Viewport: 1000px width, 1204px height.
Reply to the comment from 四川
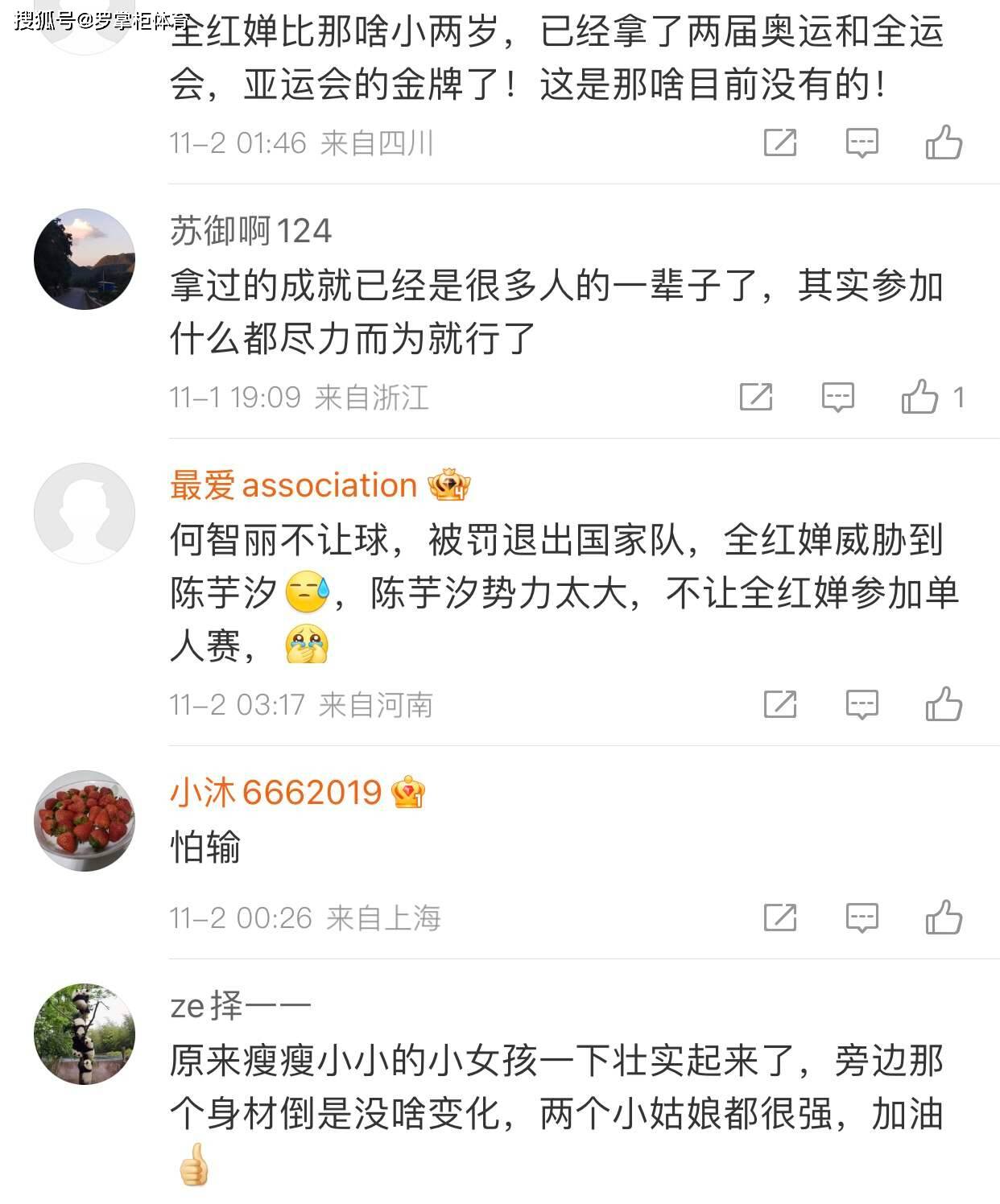click(862, 143)
